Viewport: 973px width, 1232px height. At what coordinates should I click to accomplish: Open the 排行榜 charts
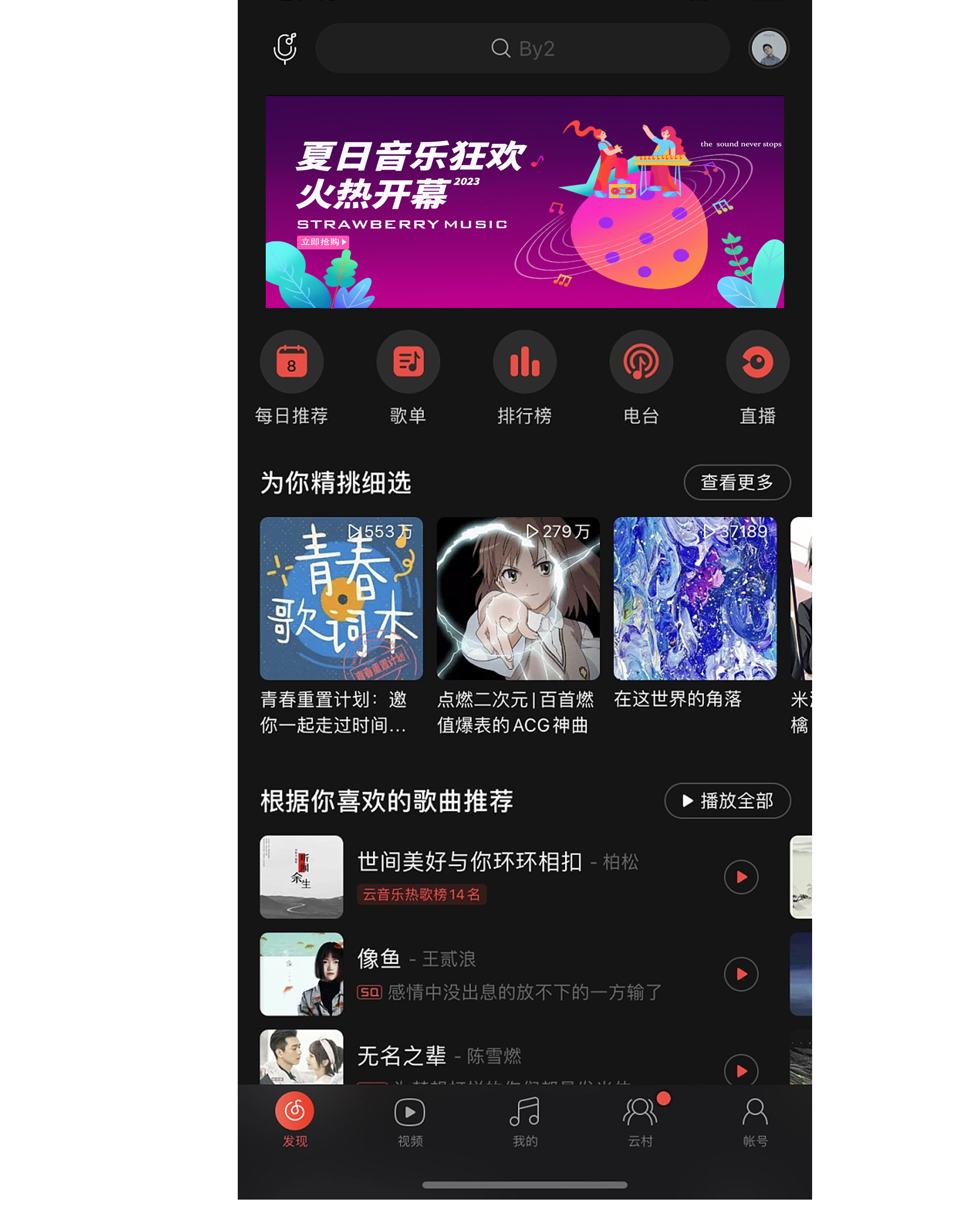(524, 362)
